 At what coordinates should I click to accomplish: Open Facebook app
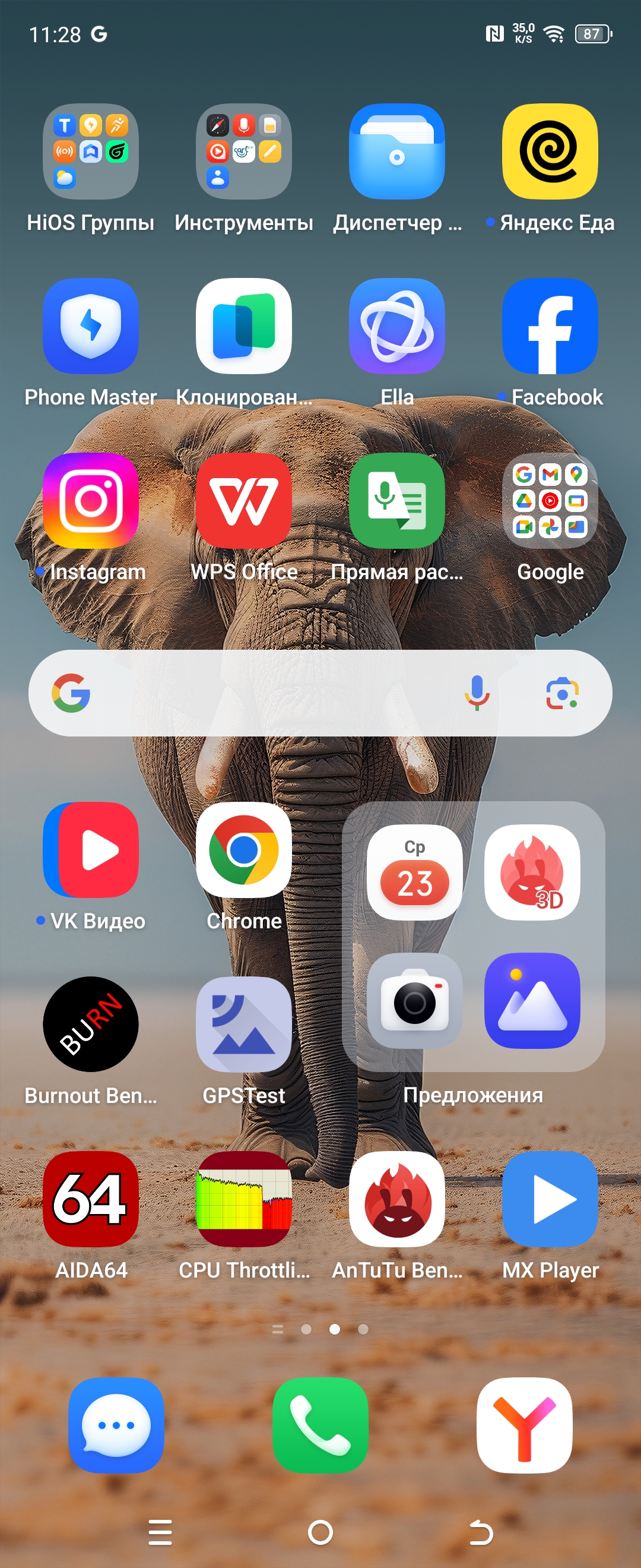550,326
